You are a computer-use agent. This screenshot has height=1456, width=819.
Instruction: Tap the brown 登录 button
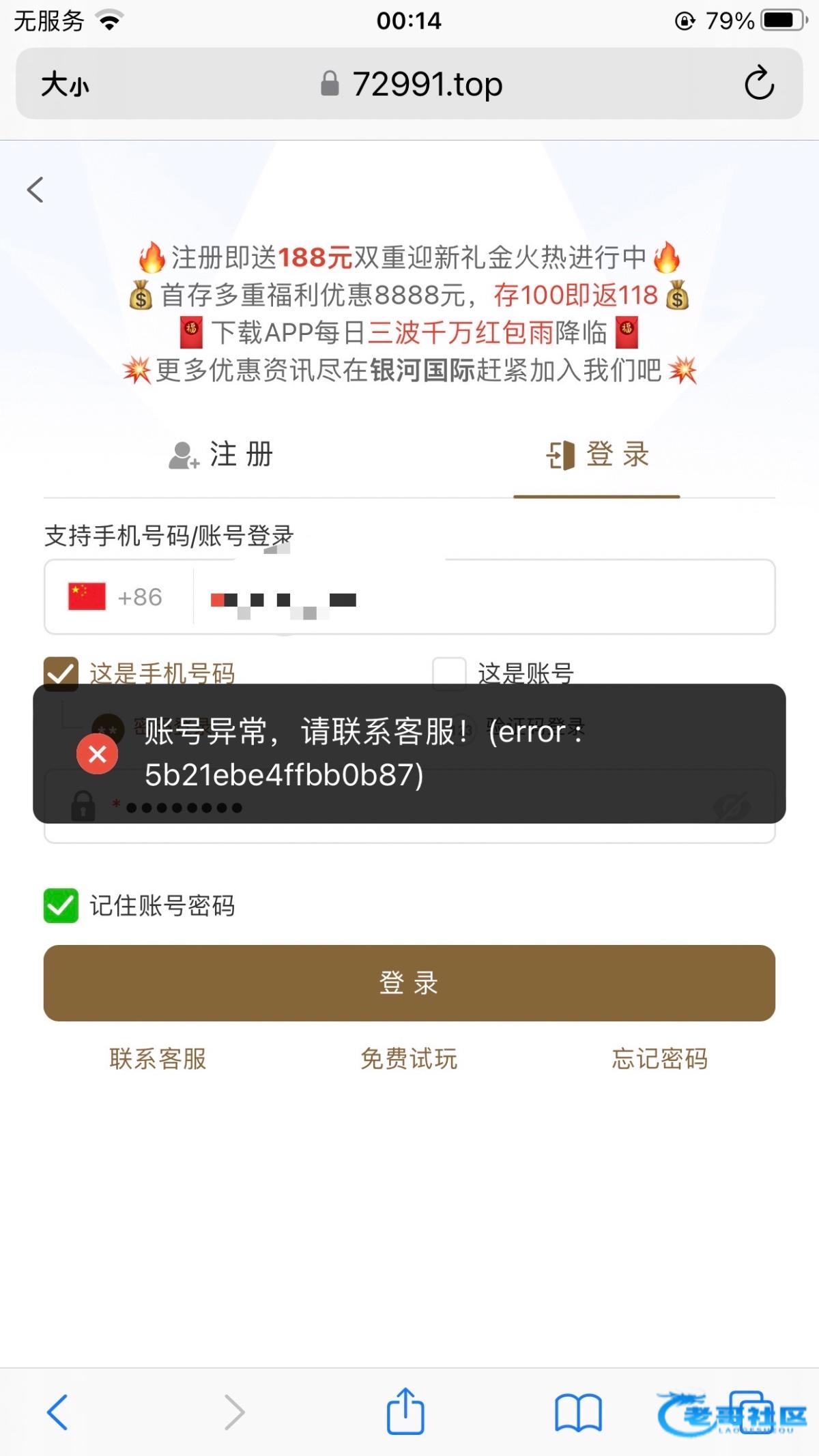pos(409,982)
